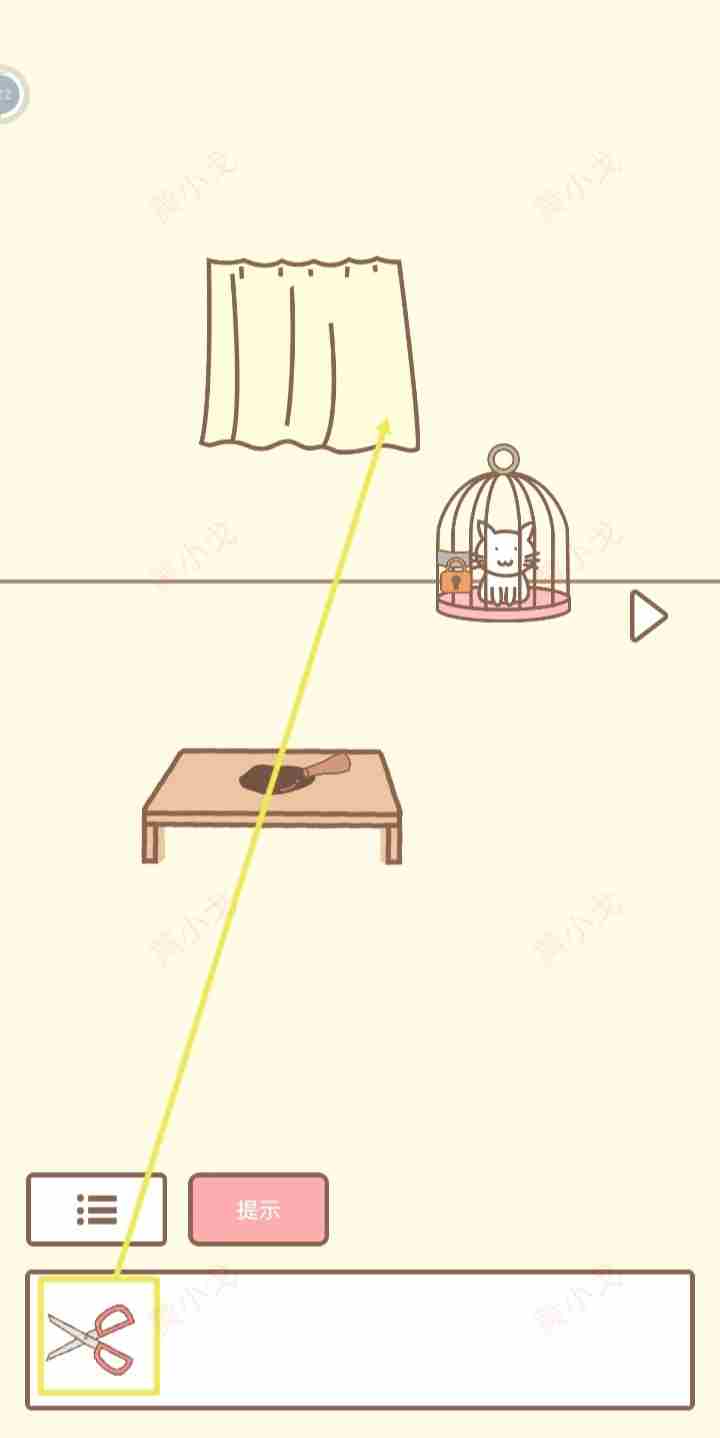The height and width of the screenshot is (1438, 720).
Task: Get a hint with 提示 button
Action: click(258, 1210)
